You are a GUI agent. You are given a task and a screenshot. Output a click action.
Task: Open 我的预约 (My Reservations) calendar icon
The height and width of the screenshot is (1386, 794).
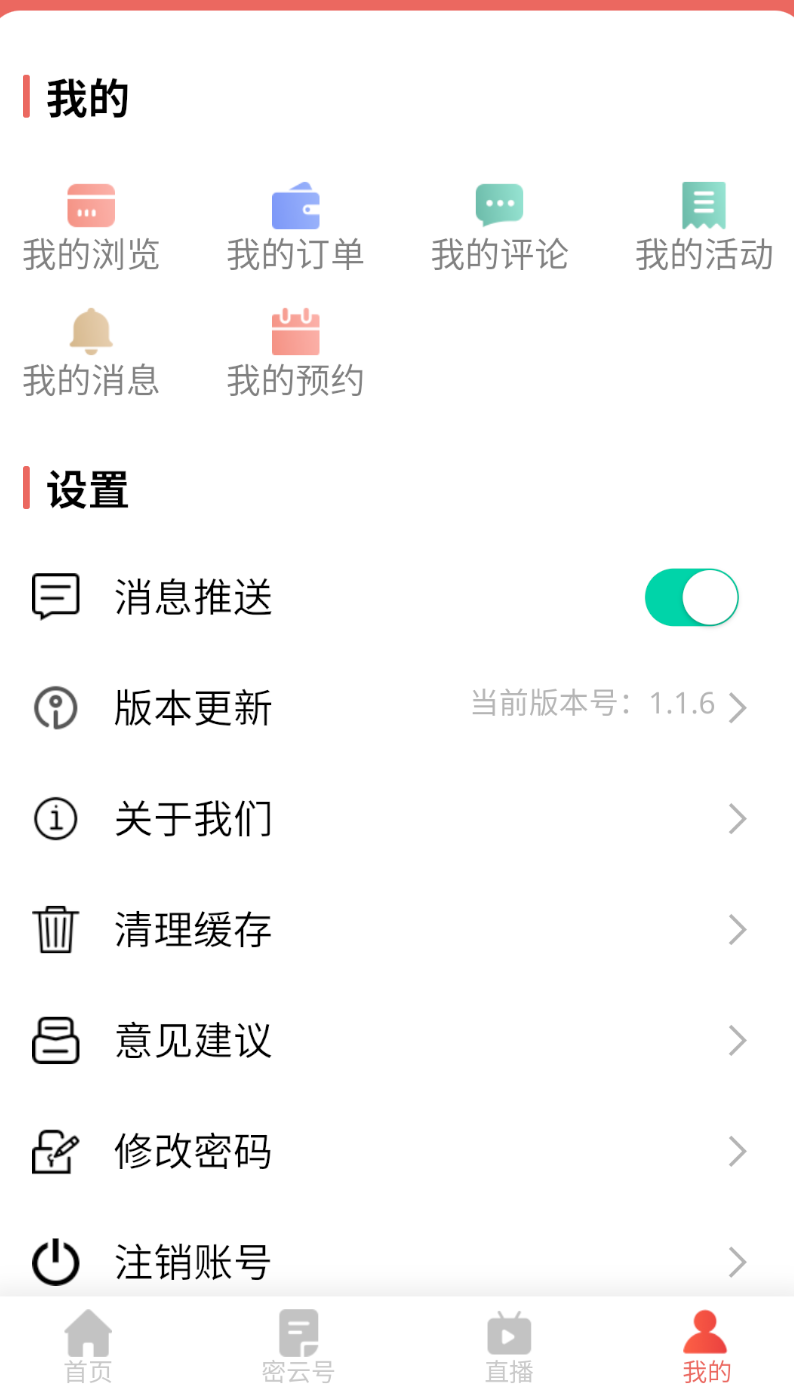(x=296, y=331)
